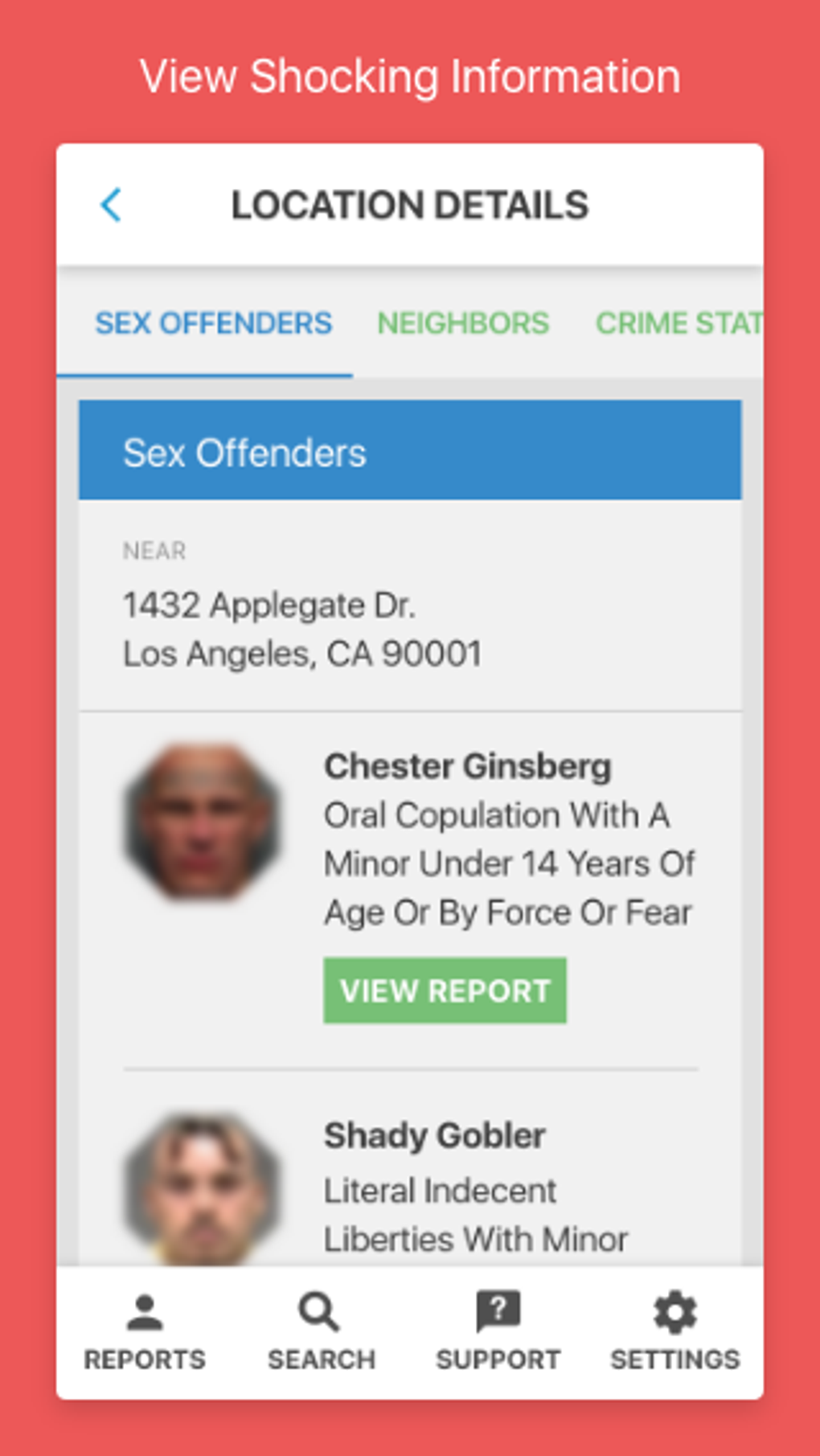This screenshot has height=1456, width=820.
Task: Switch to the CRIME STAT tab
Action: 679,323
